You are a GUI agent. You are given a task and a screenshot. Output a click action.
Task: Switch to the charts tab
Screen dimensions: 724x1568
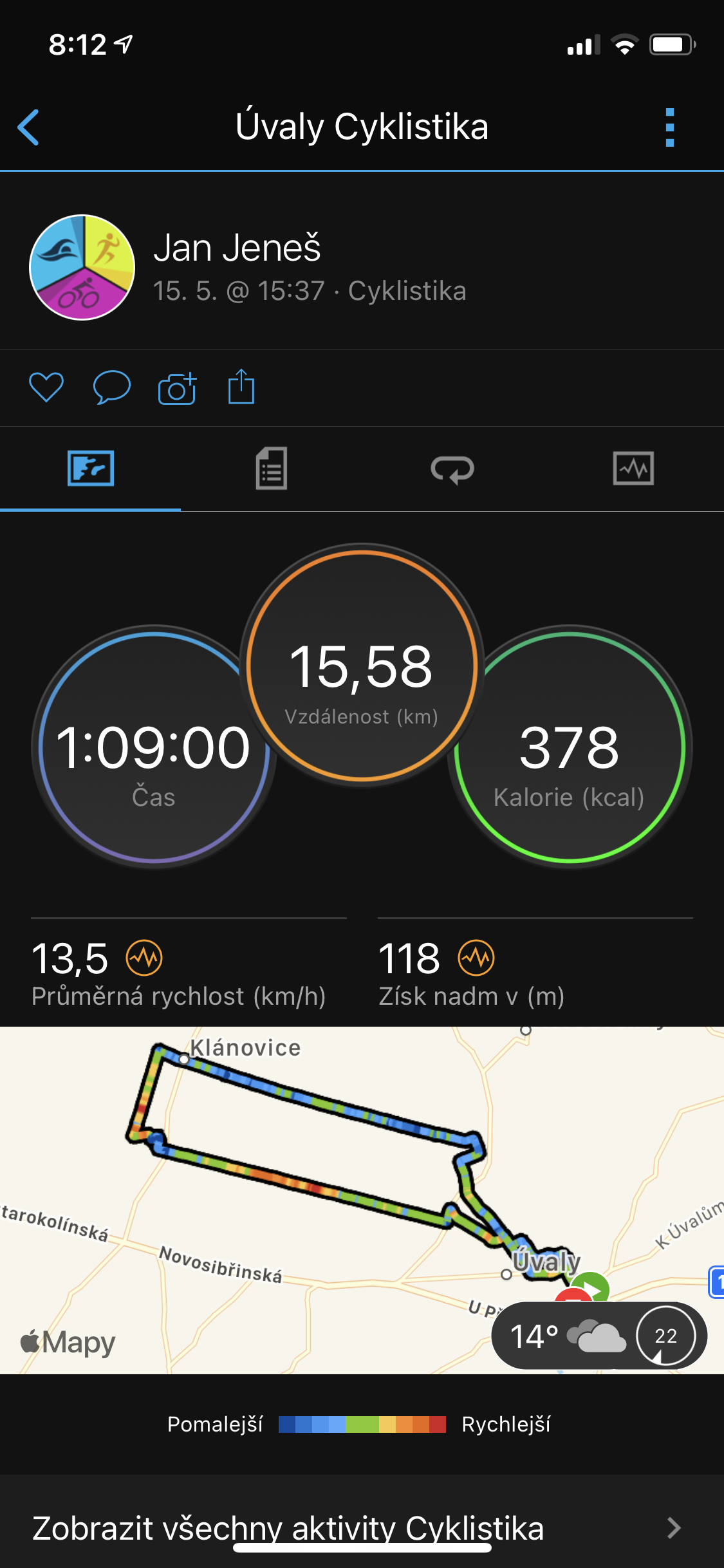pyautogui.click(x=633, y=469)
